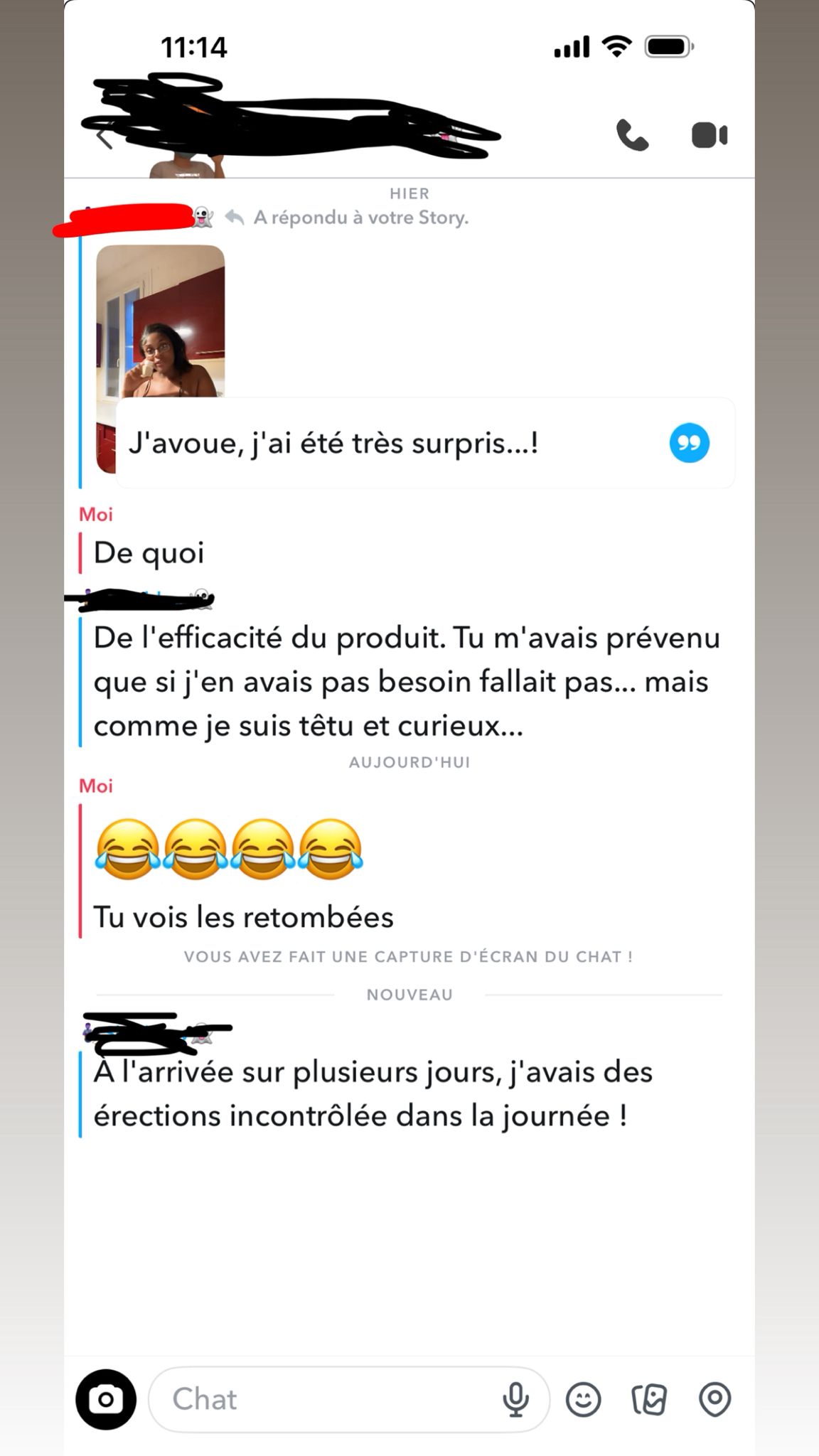Screen dimensions: 819x1456
Task: Open the photo gallery cards icon
Action: [649, 1399]
